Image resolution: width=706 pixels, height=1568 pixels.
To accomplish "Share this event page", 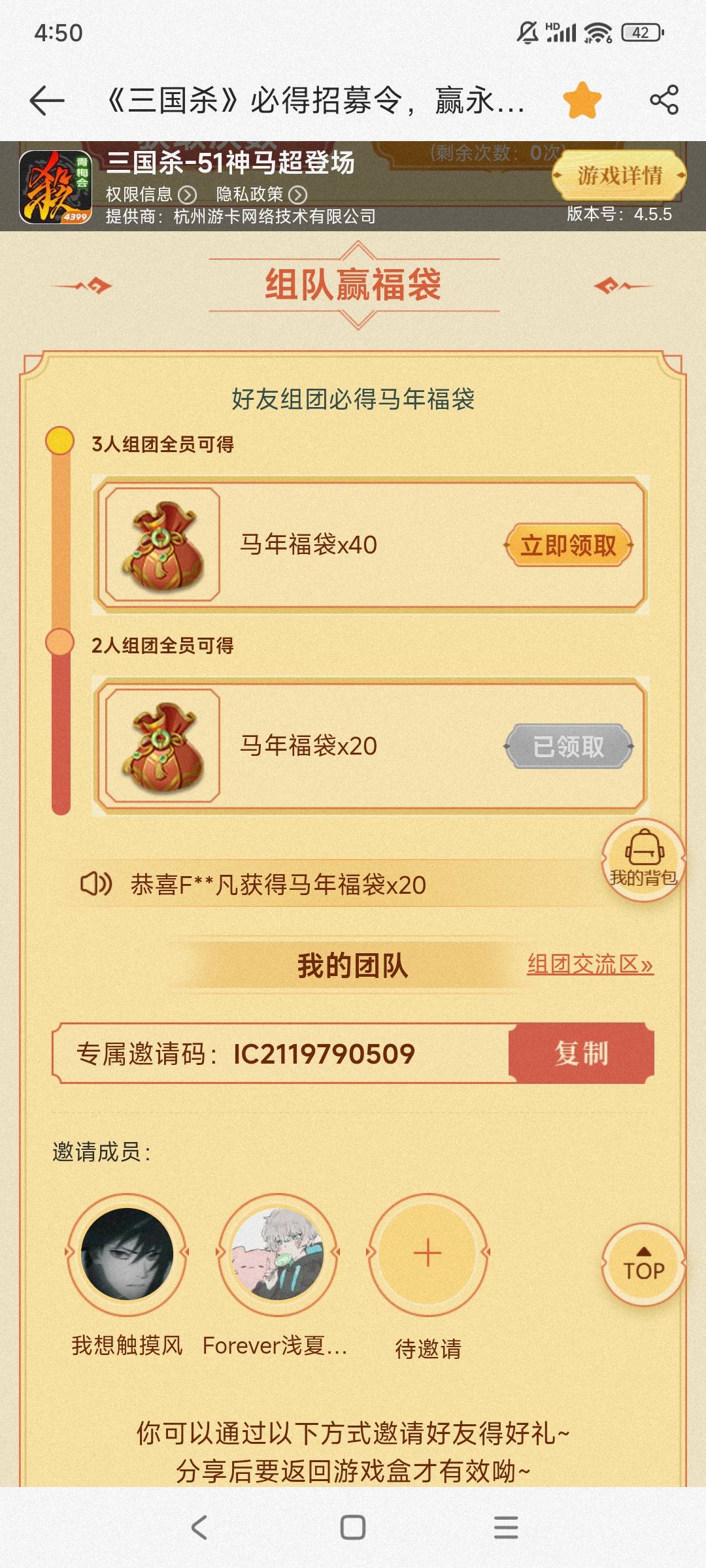I will 664,101.
